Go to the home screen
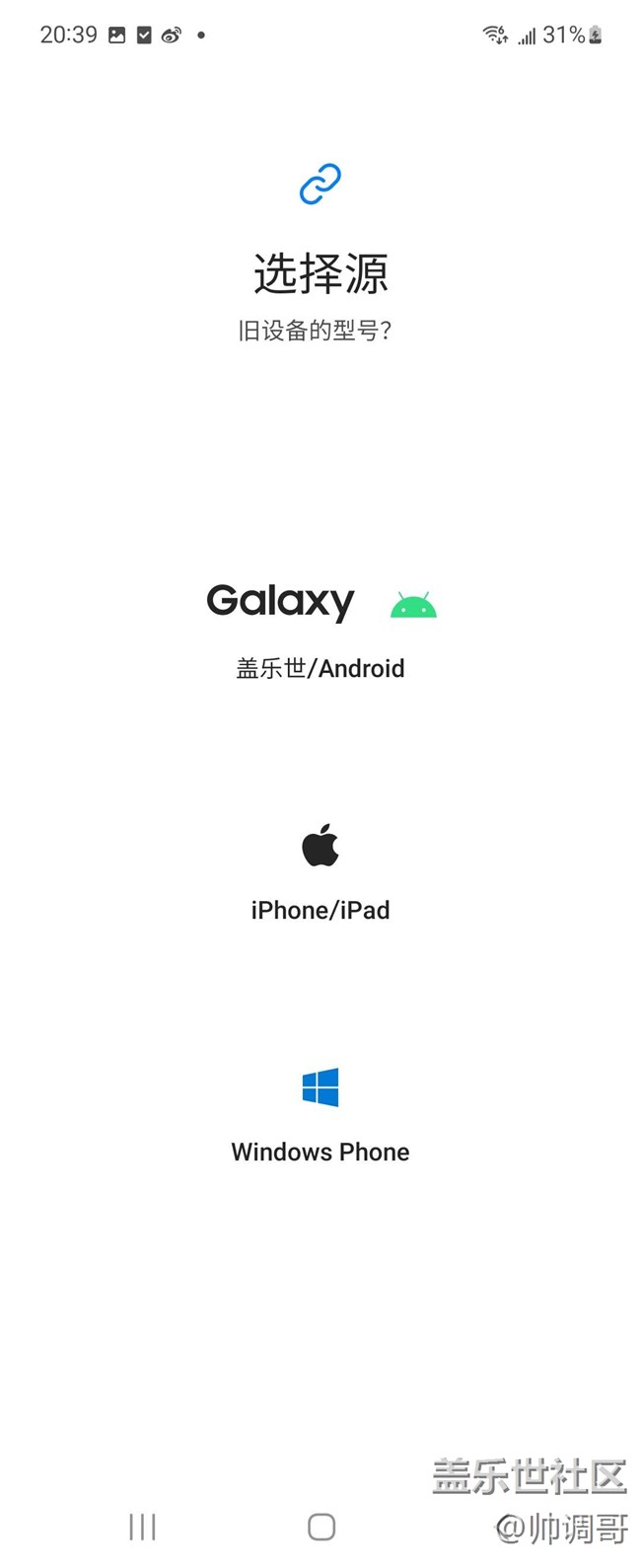641x1568 pixels. tap(321, 1527)
